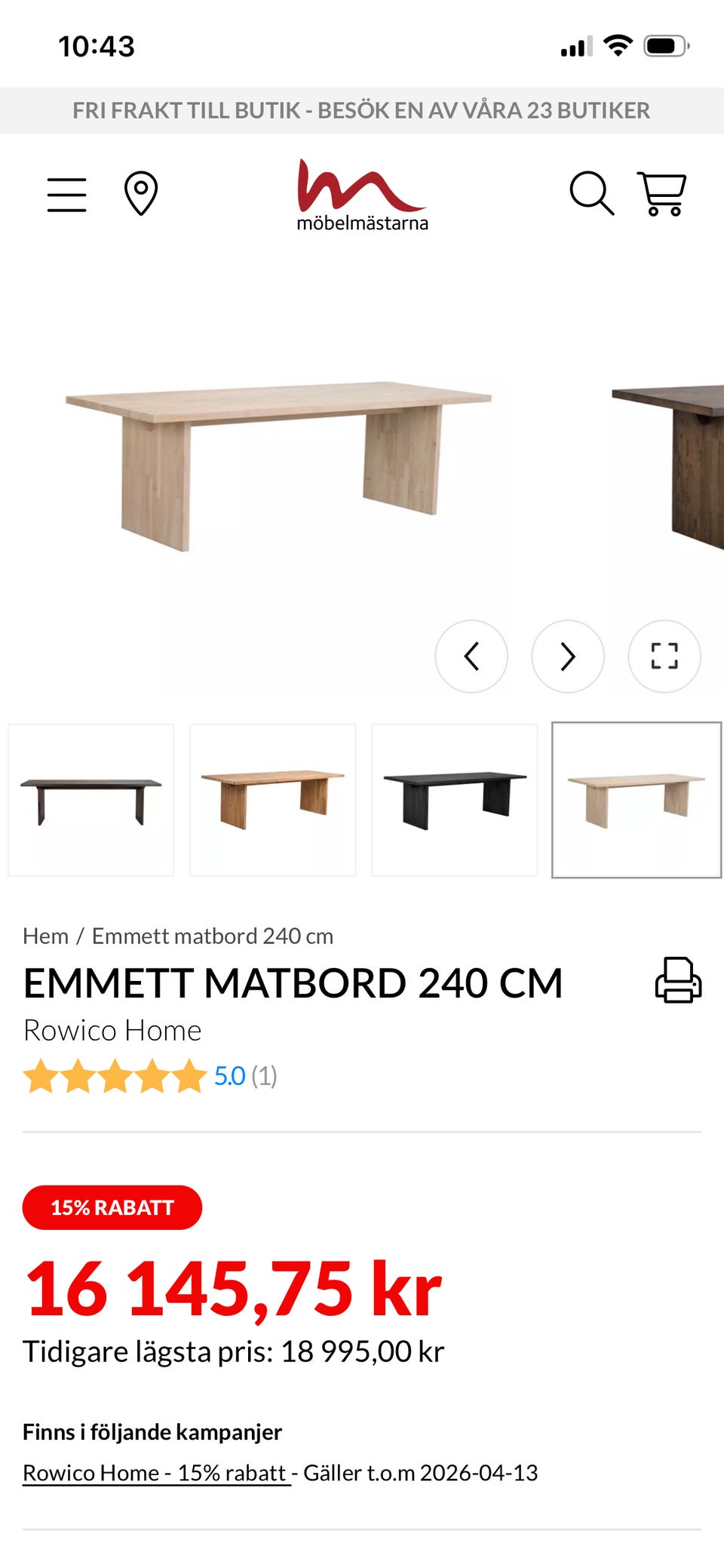Click the möbelmästarna logo
Viewport: 724px width, 1568px height.
(360, 195)
